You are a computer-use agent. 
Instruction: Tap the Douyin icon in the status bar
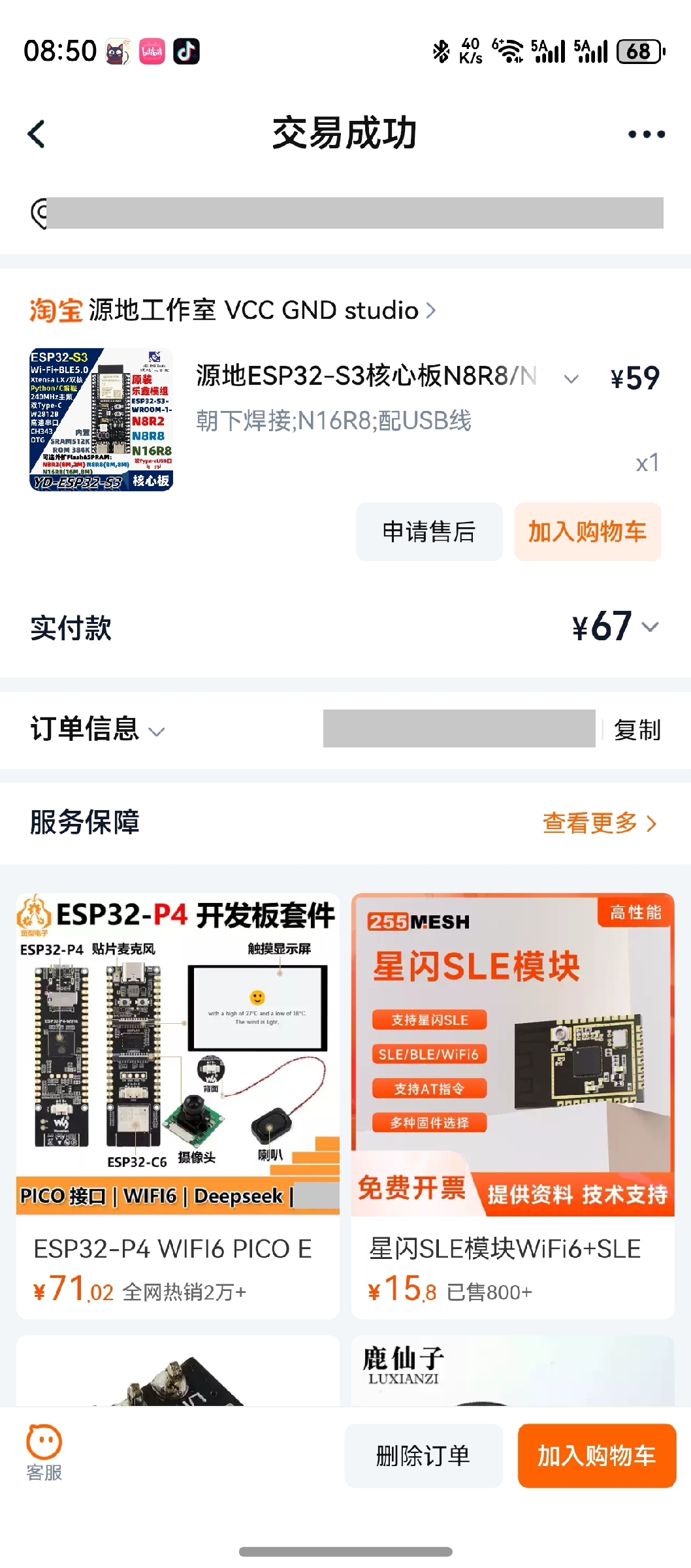click(x=187, y=50)
